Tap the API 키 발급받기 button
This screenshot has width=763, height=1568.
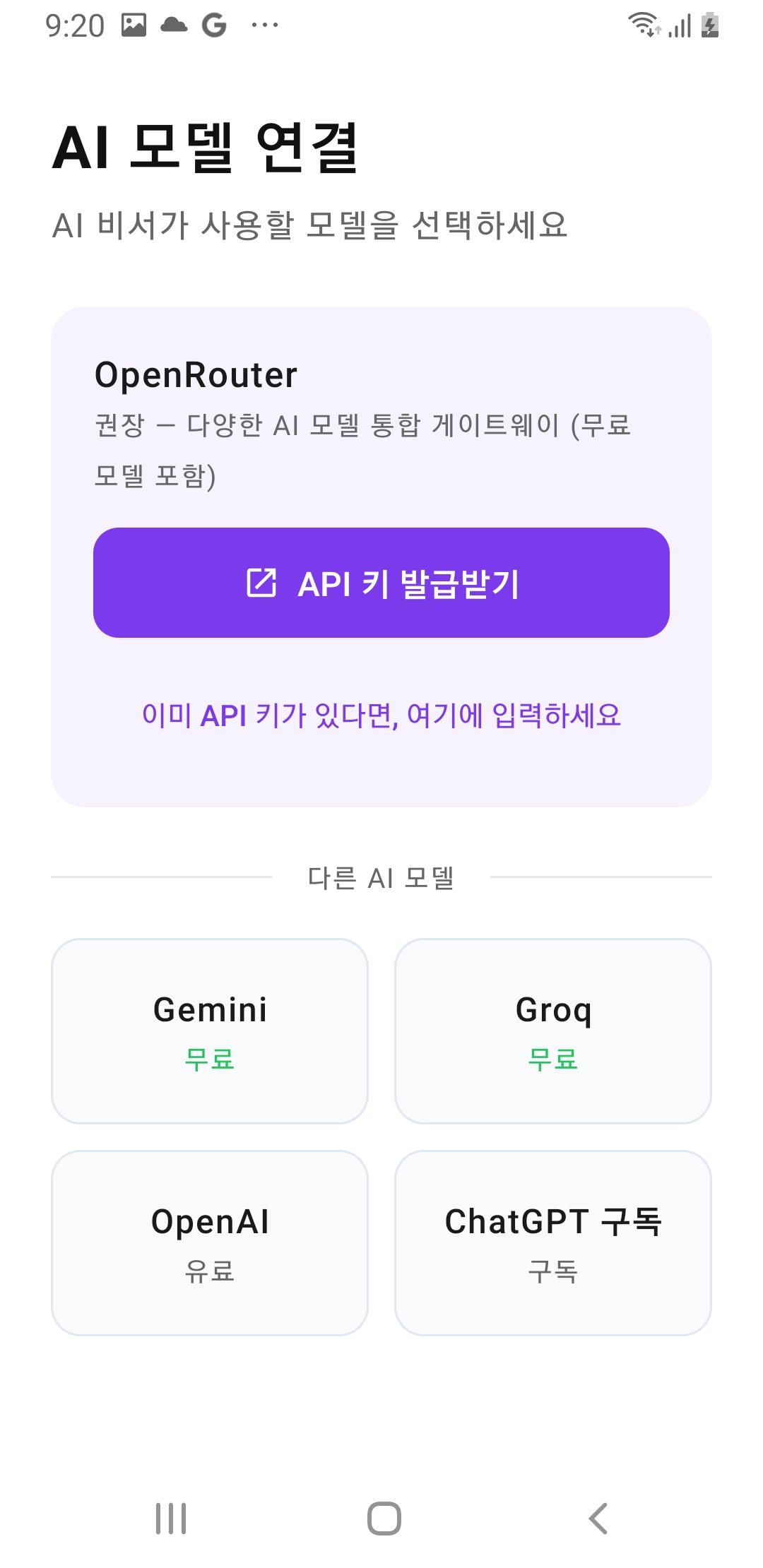coord(381,582)
